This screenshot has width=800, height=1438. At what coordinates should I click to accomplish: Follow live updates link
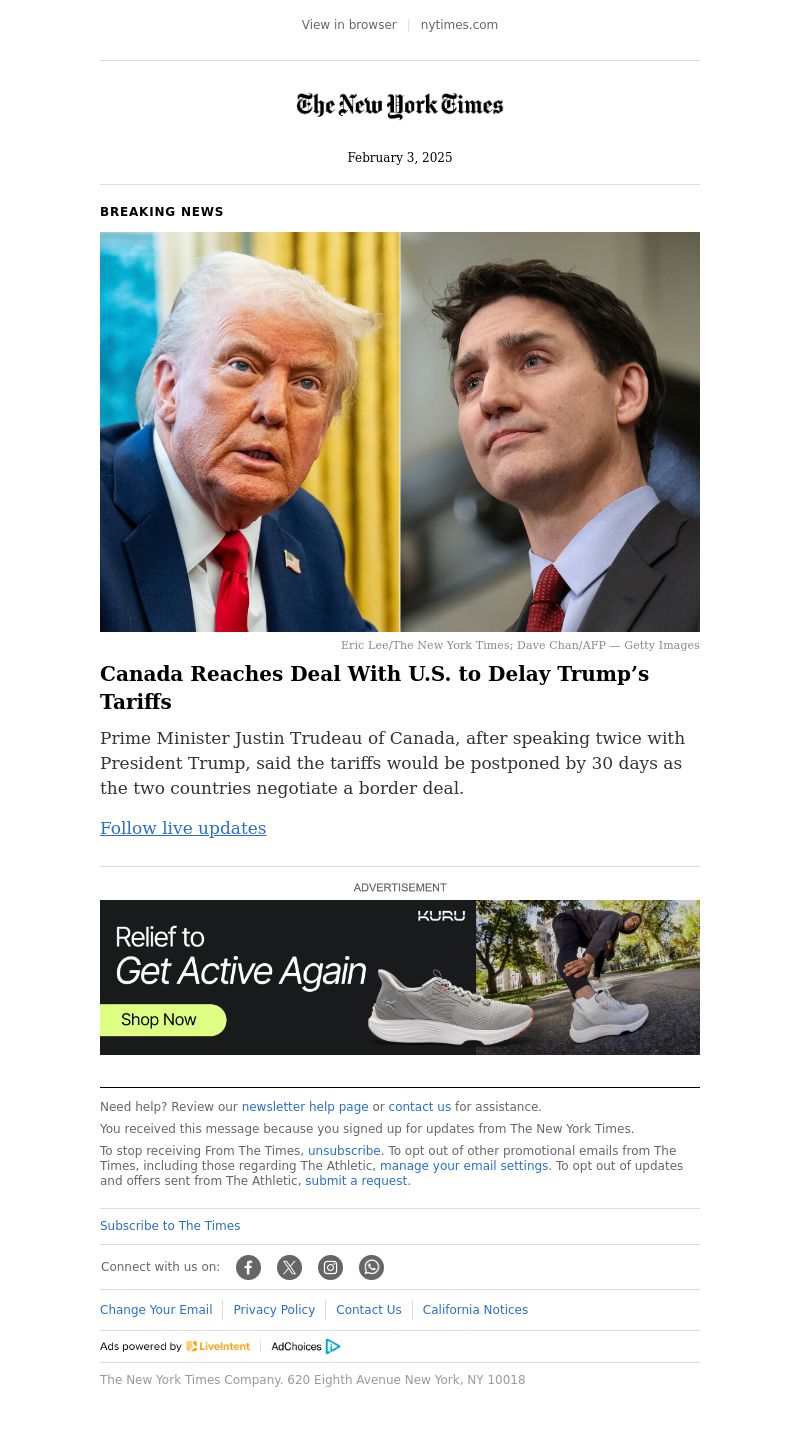(x=183, y=828)
